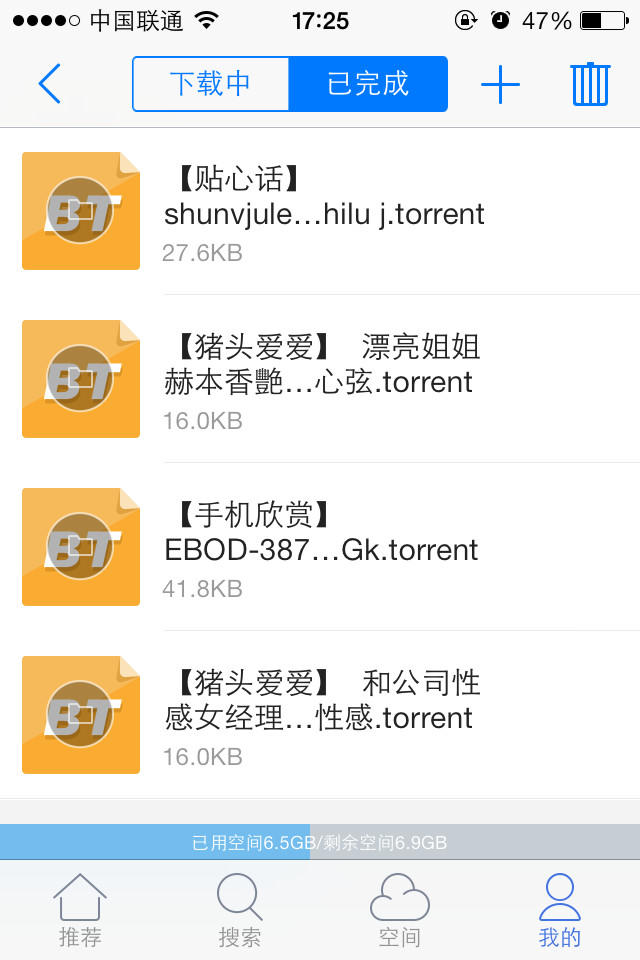This screenshot has width=640, height=960.
Task: Select the 我的 tab
Action: click(x=560, y=910)
